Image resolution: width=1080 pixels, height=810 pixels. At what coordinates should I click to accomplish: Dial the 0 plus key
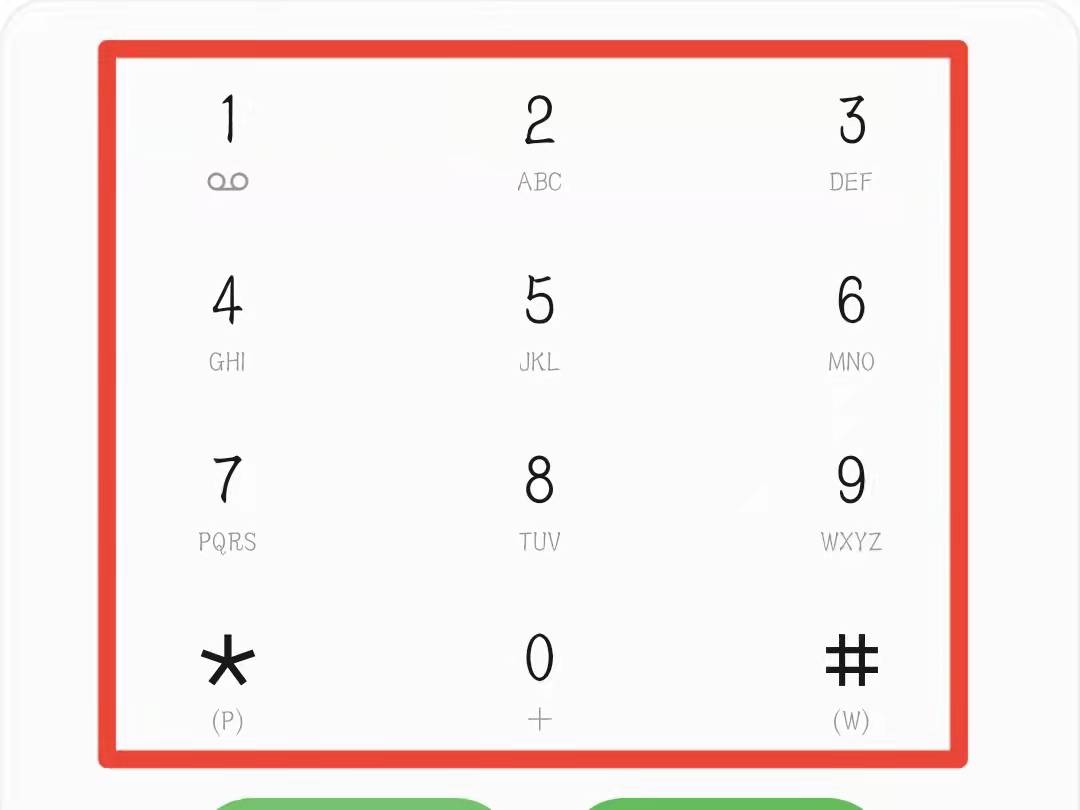coord(540,682)
